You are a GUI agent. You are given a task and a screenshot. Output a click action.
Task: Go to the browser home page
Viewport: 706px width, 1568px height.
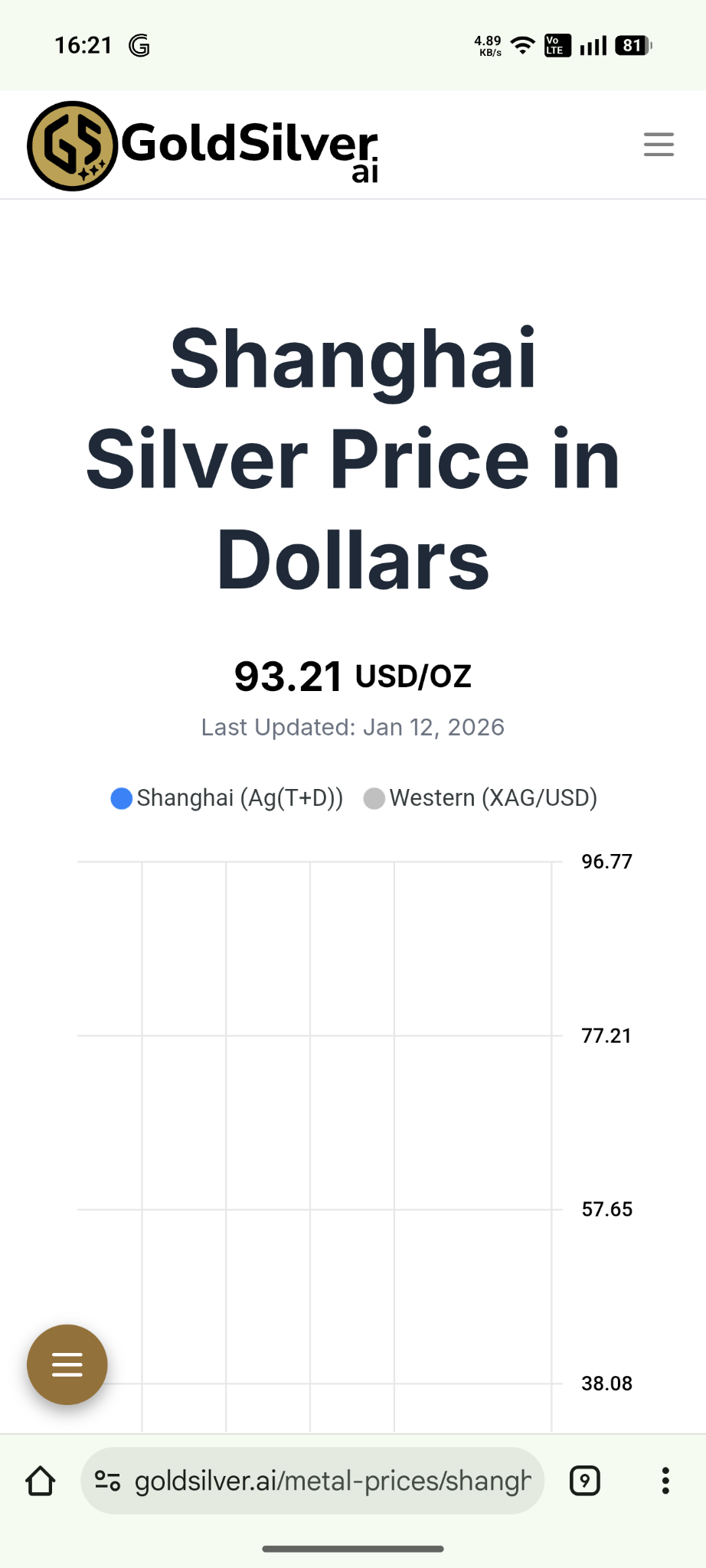(41, 1481)
